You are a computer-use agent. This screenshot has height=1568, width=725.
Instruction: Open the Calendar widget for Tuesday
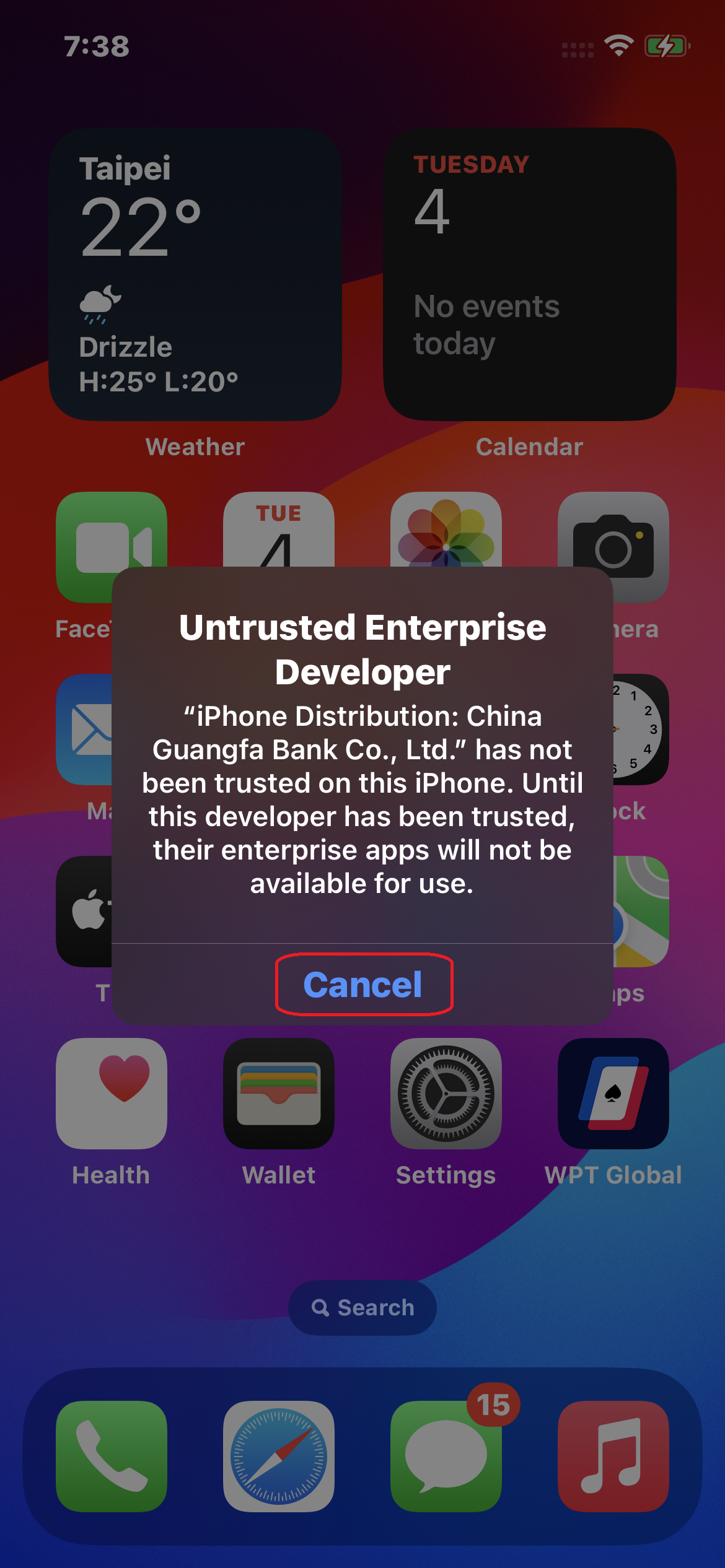(x=530, y=274)
